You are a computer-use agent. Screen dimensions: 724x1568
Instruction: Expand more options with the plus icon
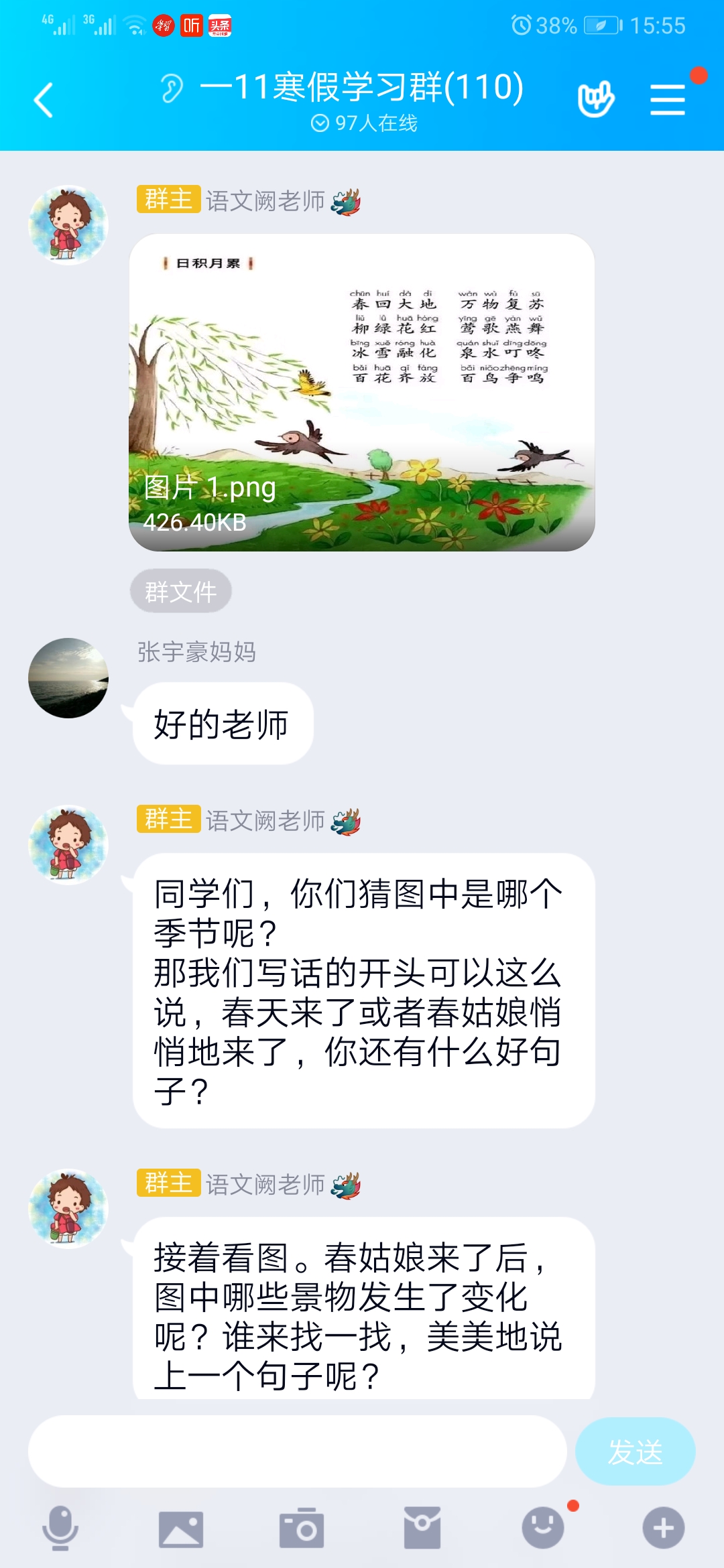664,1528
